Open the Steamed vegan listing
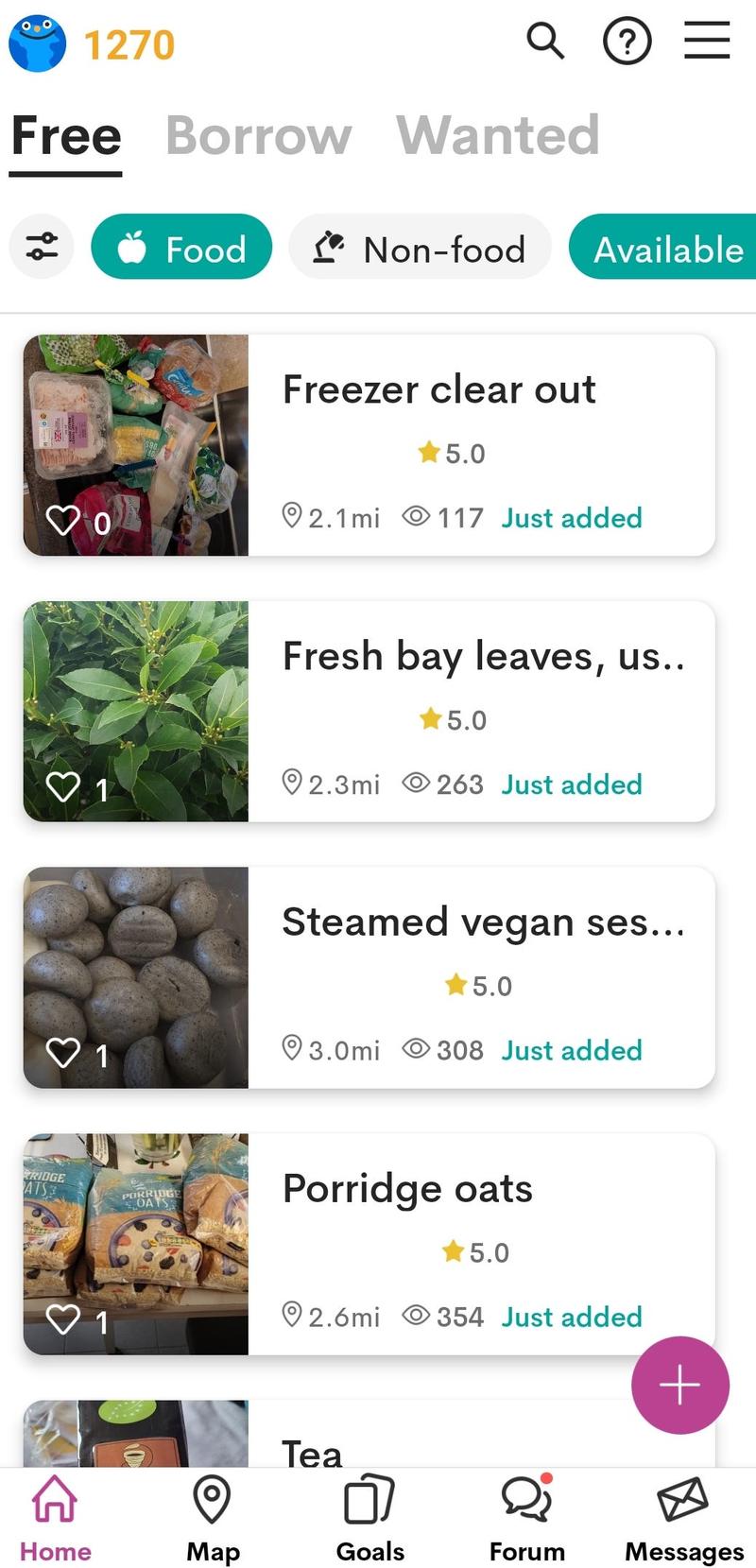The height and width of the screenshot is (1568, 756). (482, 922)
